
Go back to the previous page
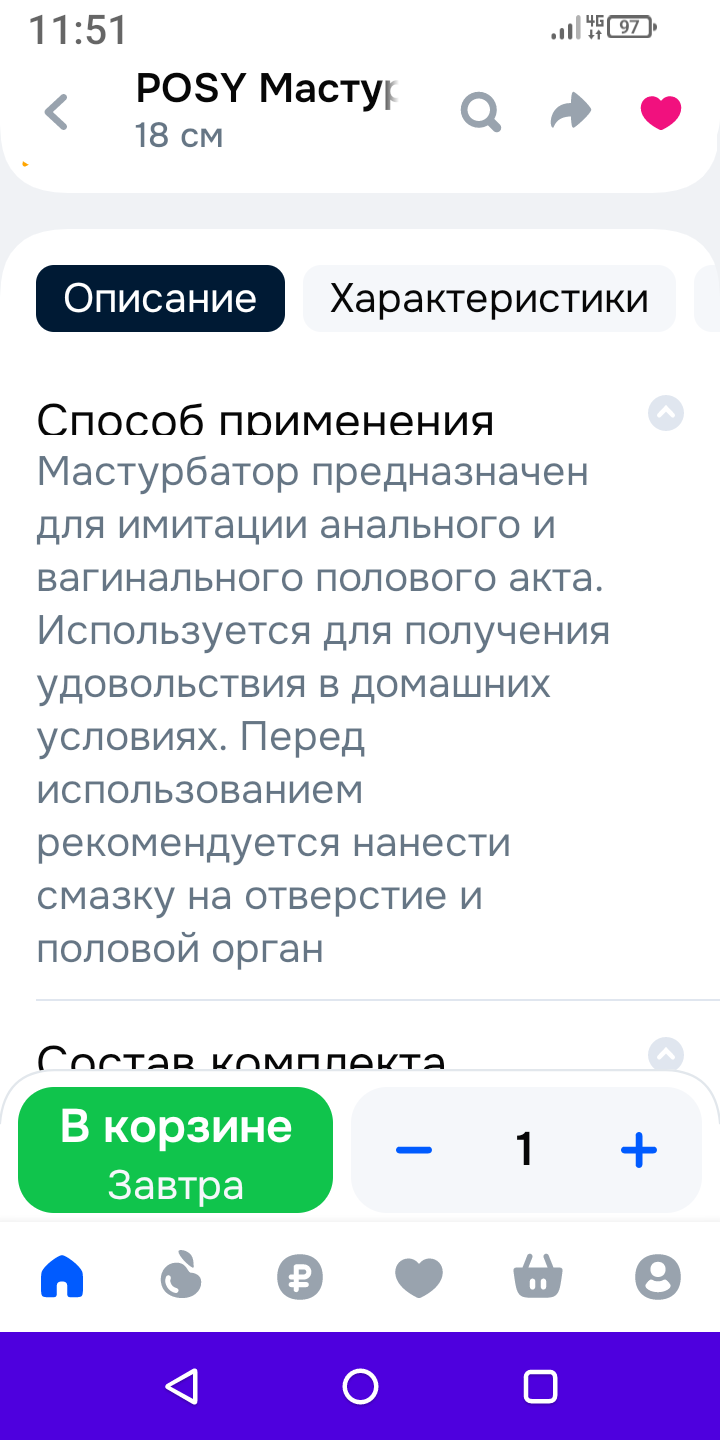[x=57, y=112]
